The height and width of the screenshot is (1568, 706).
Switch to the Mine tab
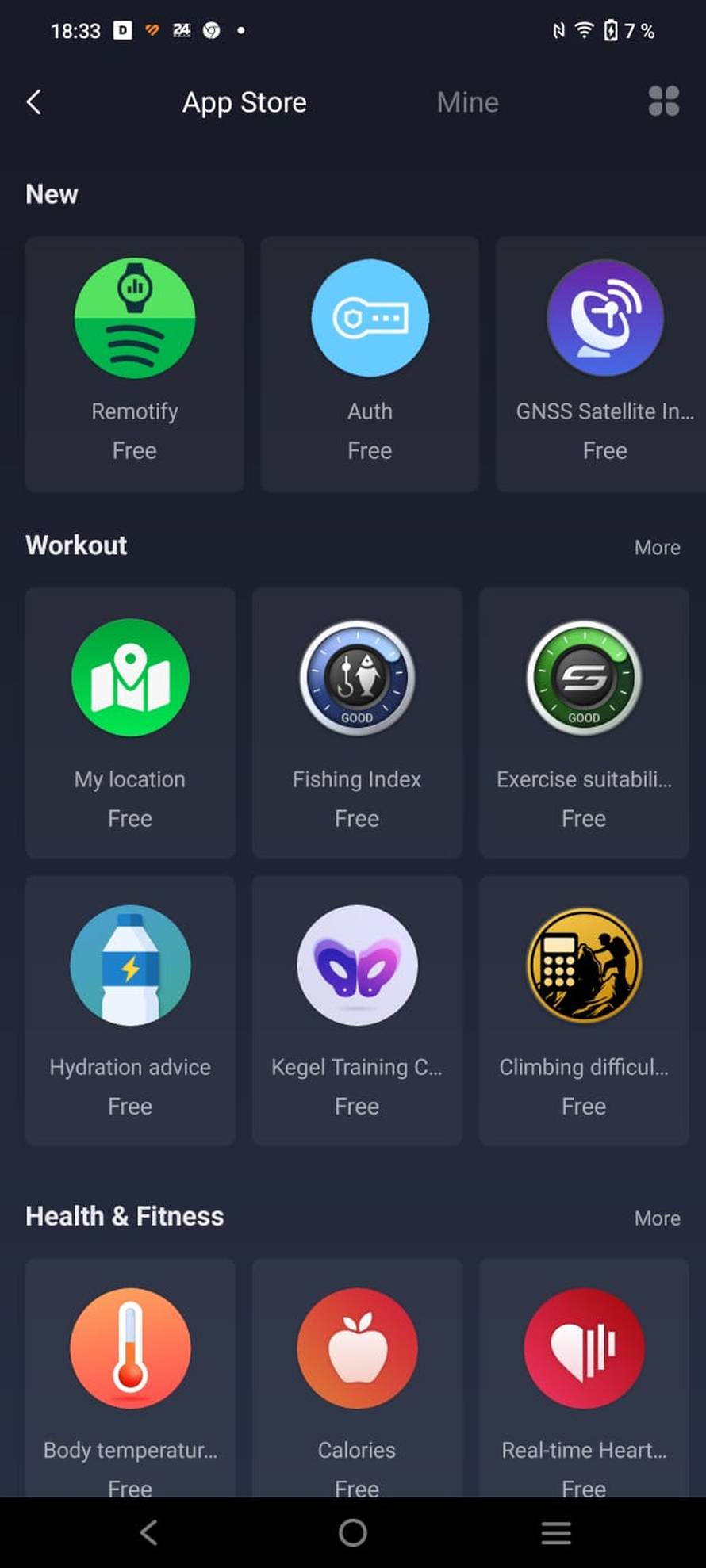pos(467,102)
